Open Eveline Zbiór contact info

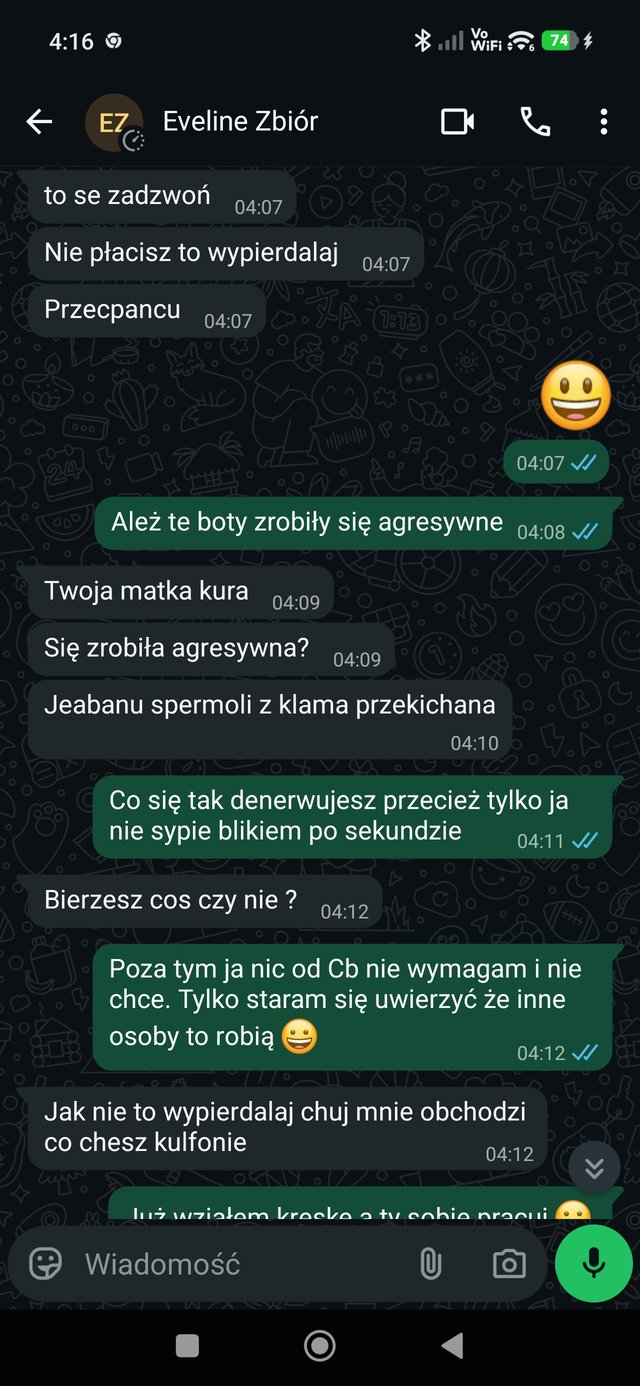coord(240,122)
